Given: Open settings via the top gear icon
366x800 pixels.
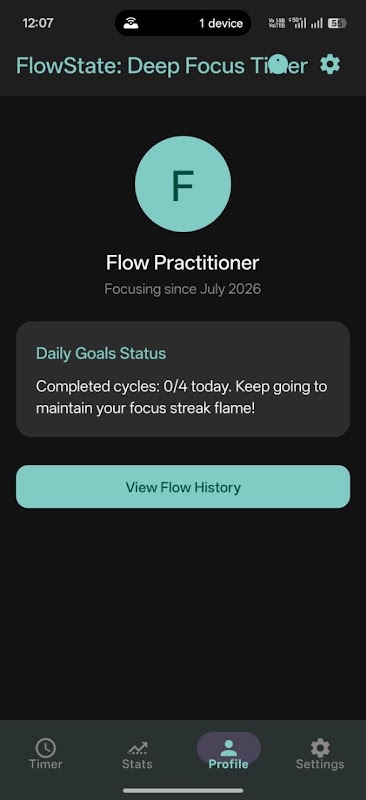Looking at the screenshot, I should (x=330, y=65).
